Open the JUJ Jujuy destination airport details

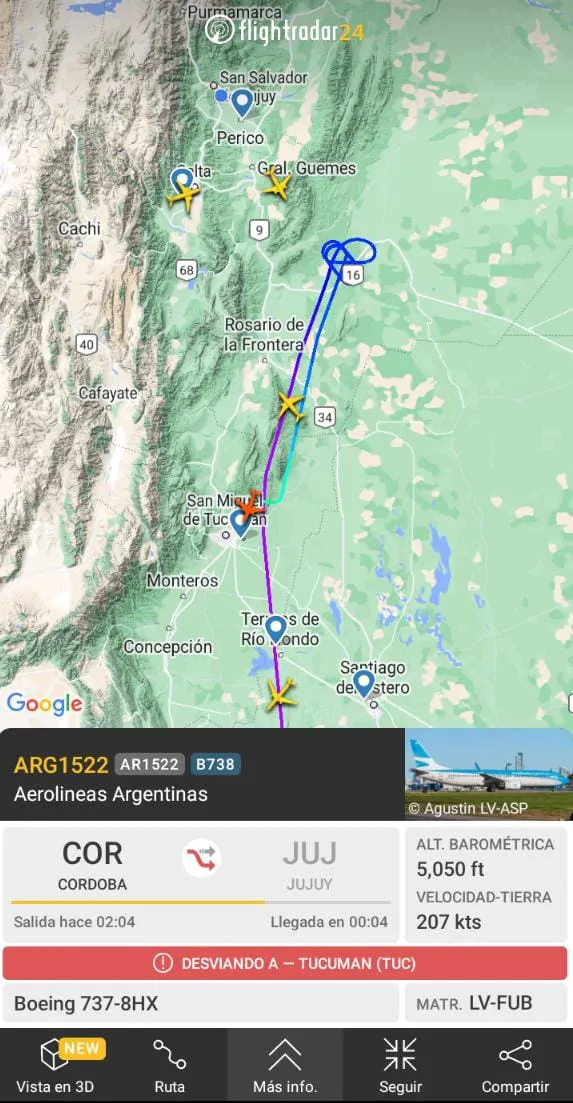(x=309, y=865)
